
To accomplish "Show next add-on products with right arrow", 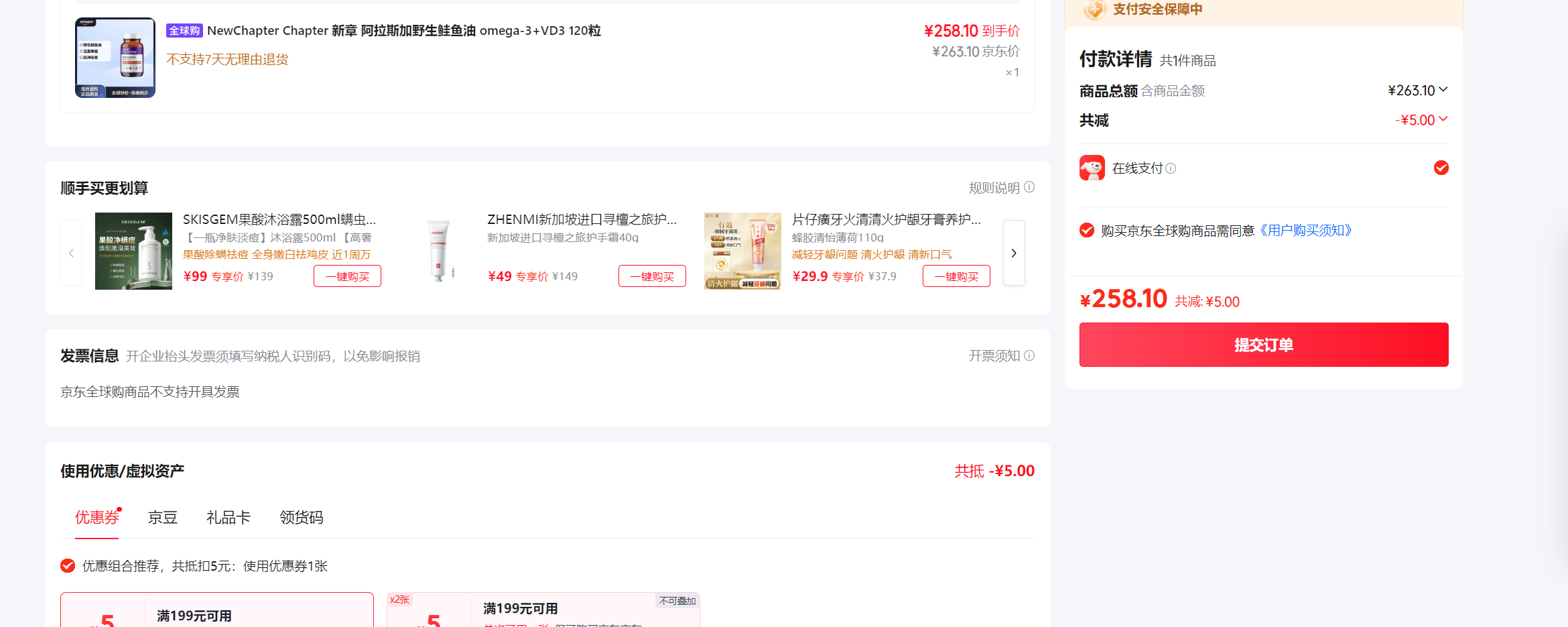I will click(x=1014, y=253).
